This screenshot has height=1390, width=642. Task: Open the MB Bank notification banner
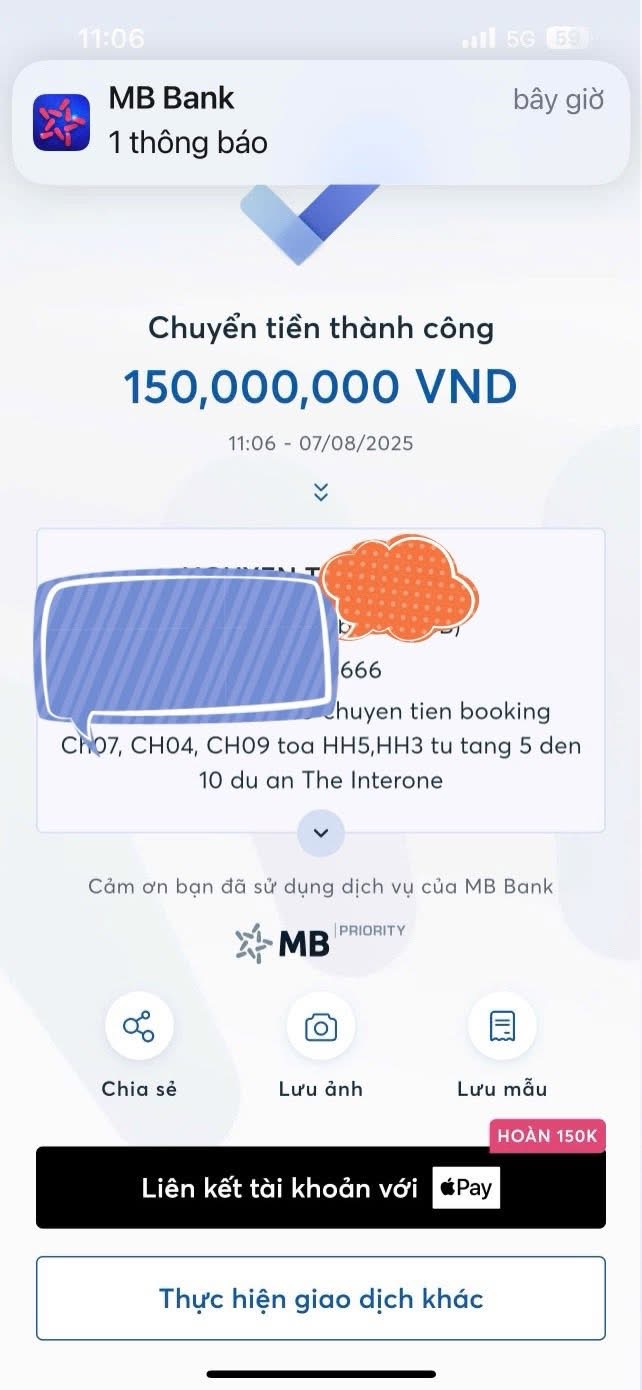[x=320, y=122]
